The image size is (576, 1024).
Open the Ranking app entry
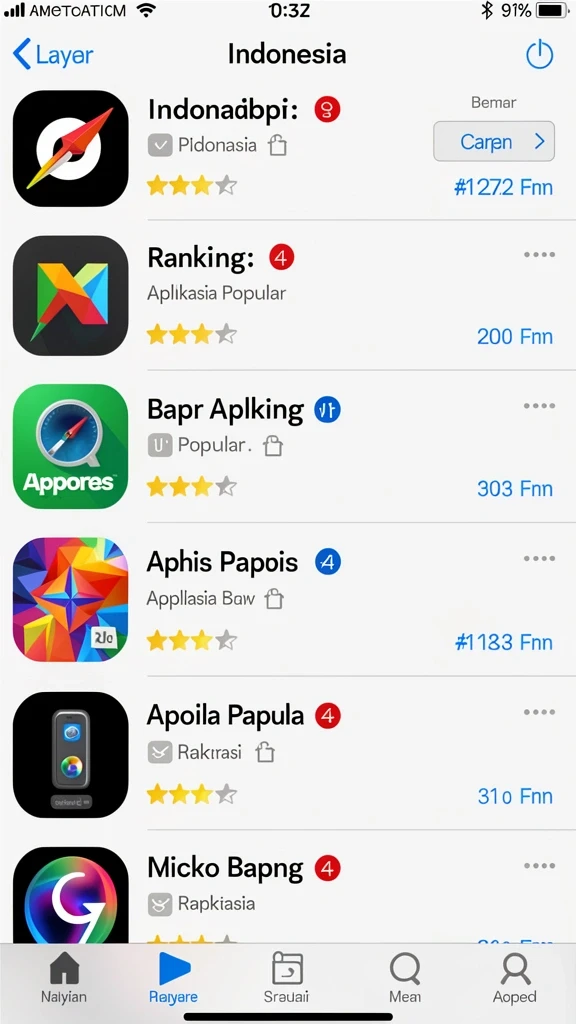(x=288, y=295)
